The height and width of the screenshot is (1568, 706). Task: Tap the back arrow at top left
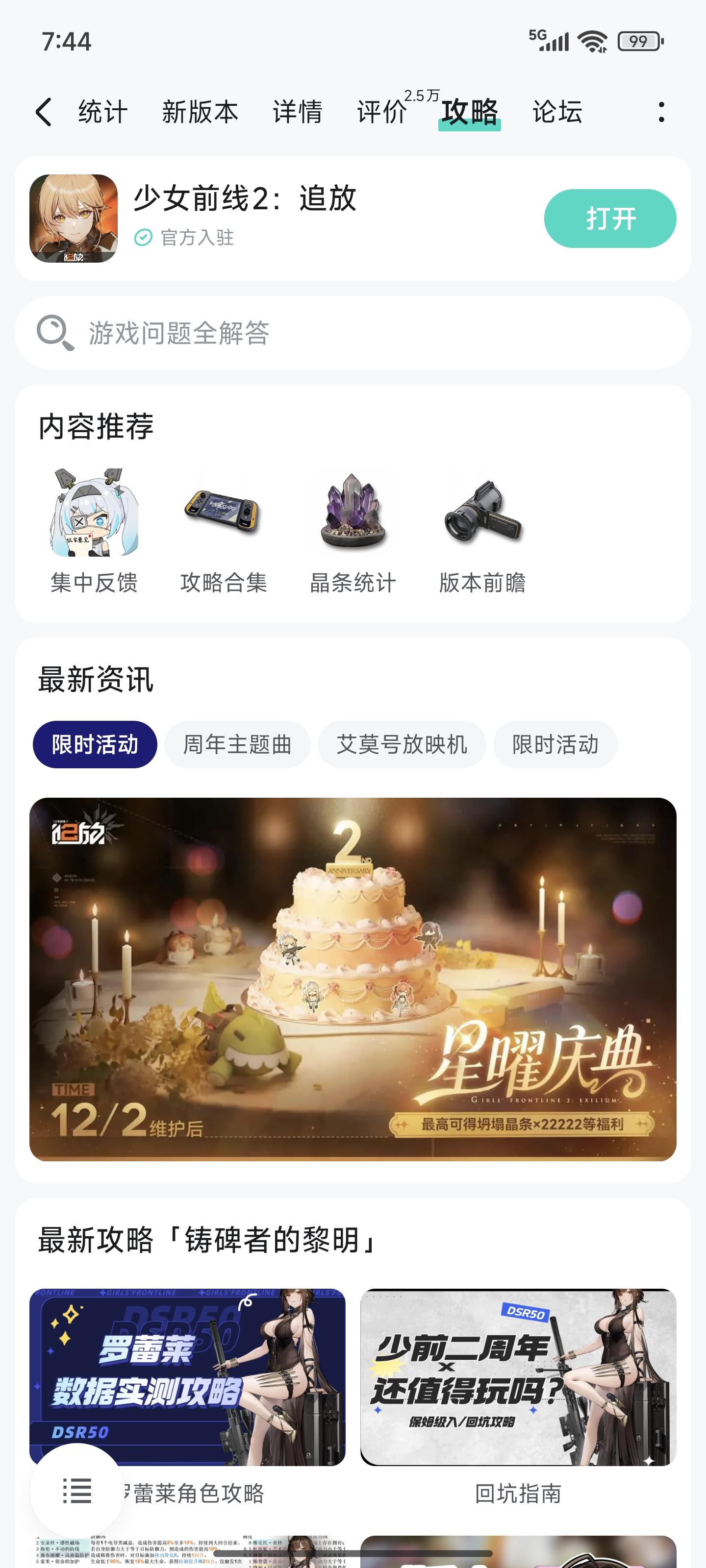[42, 111]
